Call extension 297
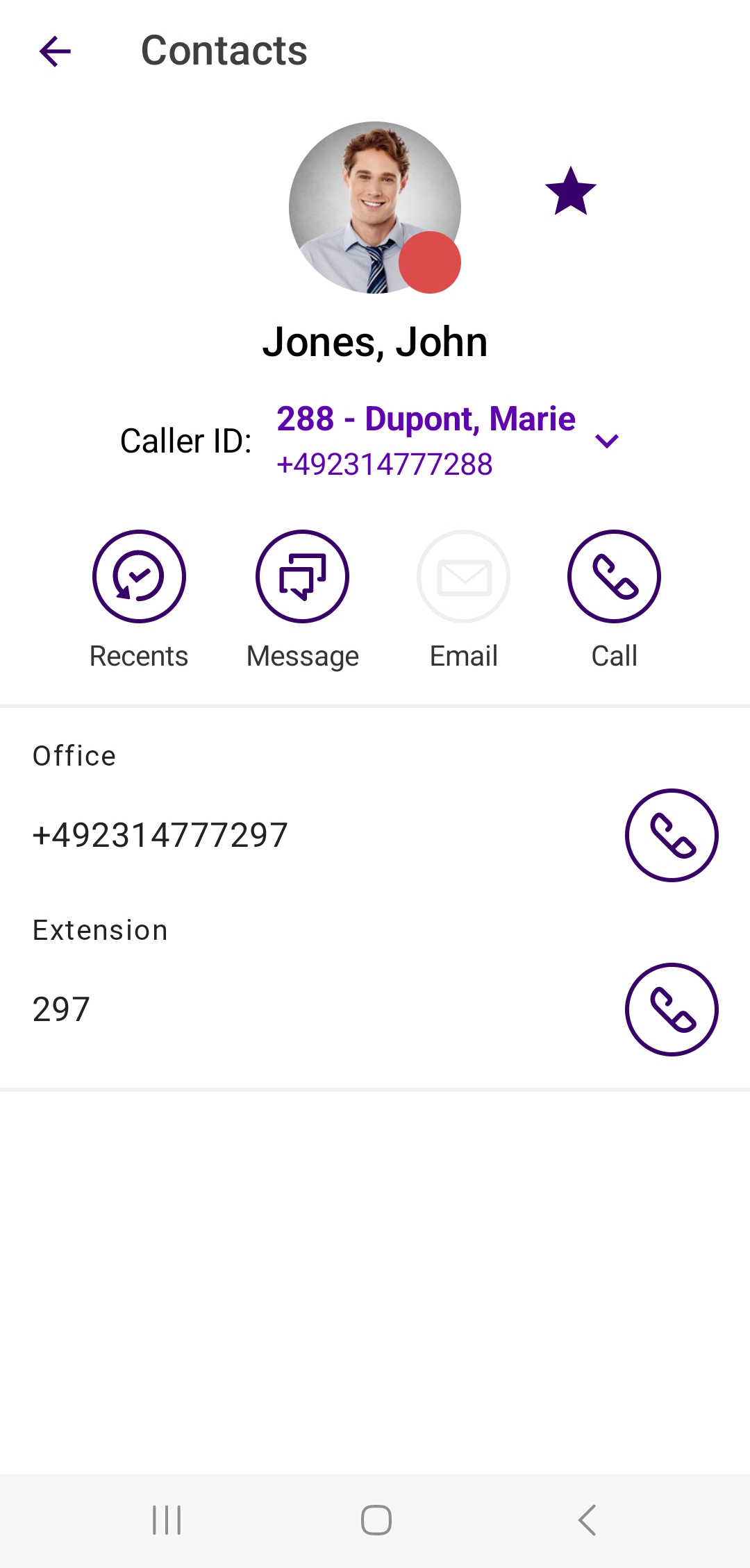The image size is (750, 1568). pyautogui.click(x=672, y=1009)
